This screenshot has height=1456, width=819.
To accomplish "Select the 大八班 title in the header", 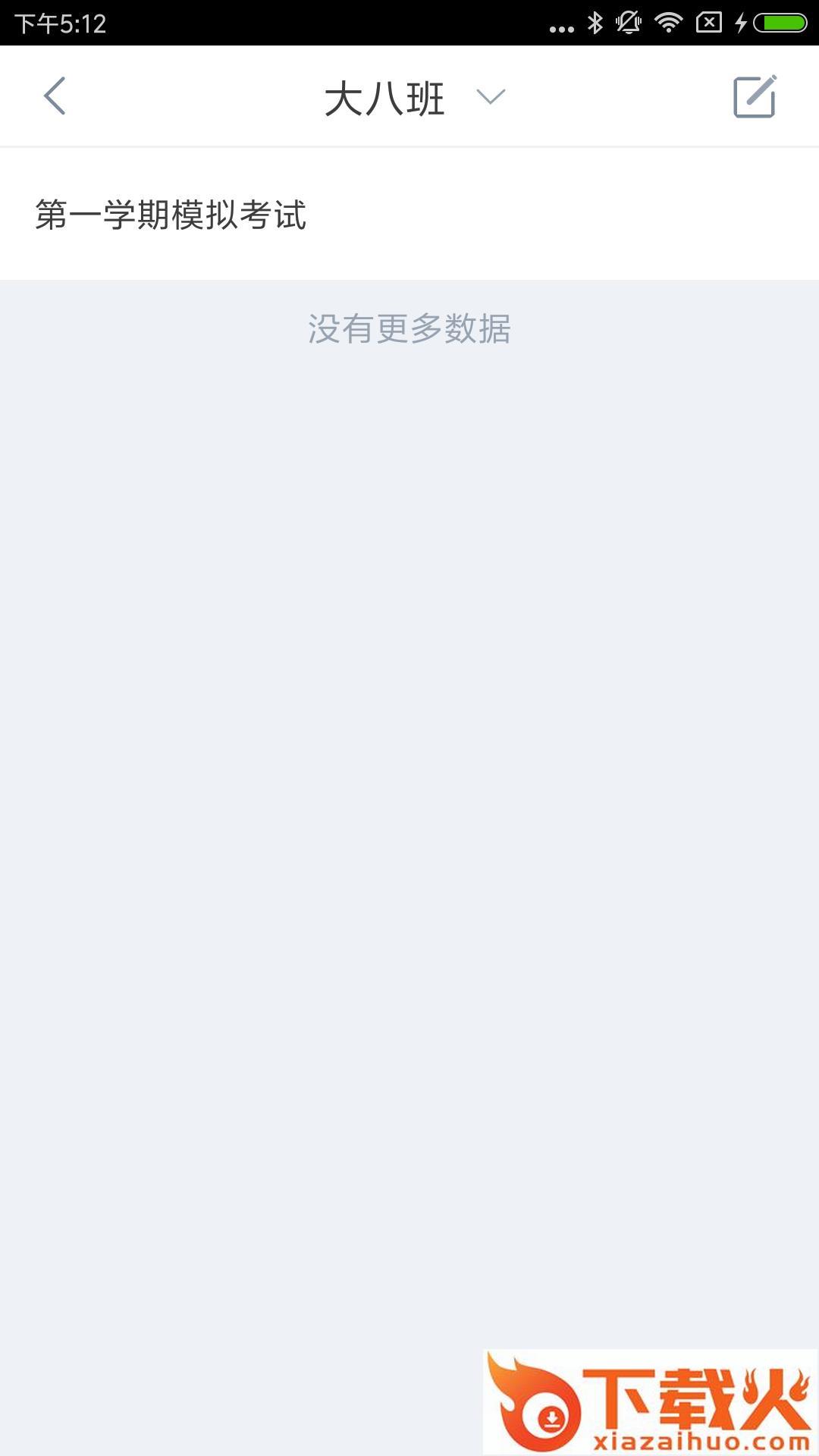I will (x=385, y=97).
